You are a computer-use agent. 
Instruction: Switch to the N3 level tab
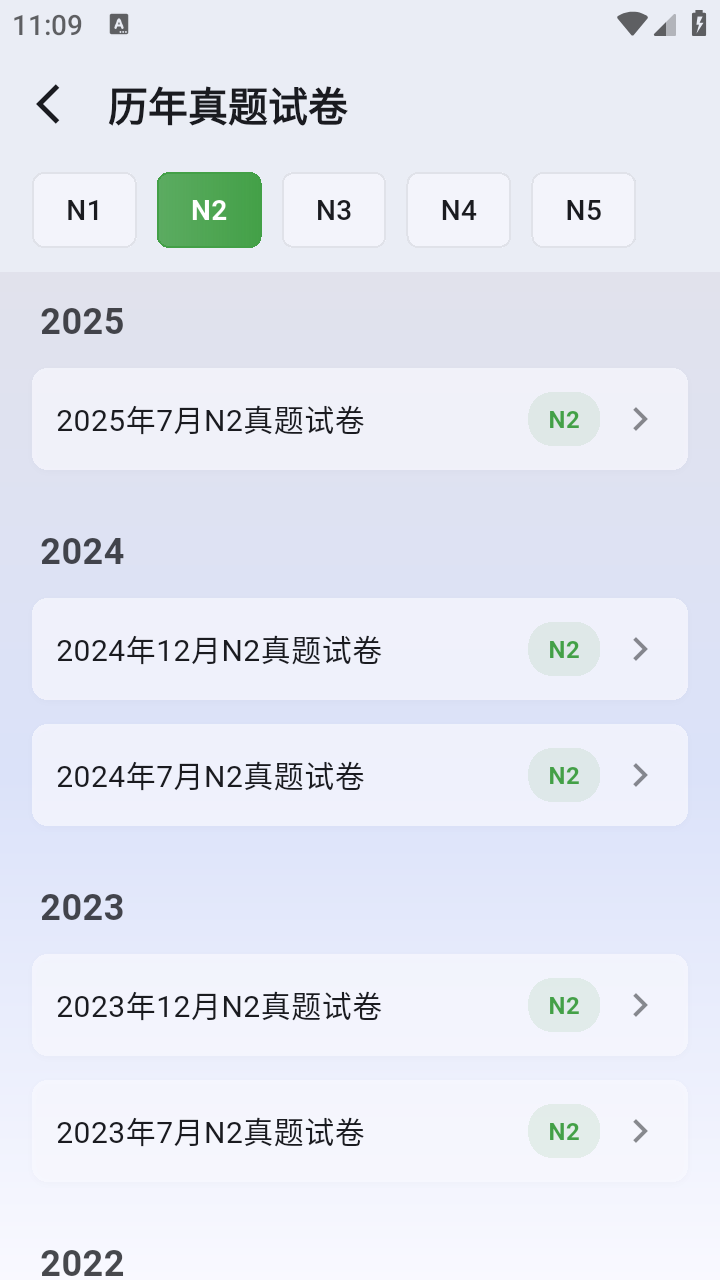pyautogui.click(x=334, y=210)
